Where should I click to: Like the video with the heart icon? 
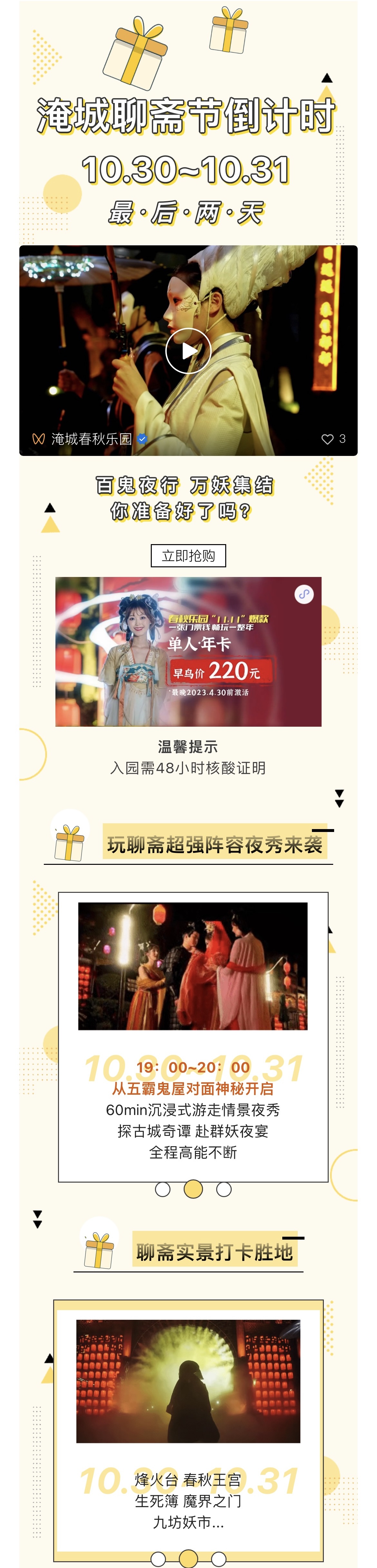click(x=327, y=439)
